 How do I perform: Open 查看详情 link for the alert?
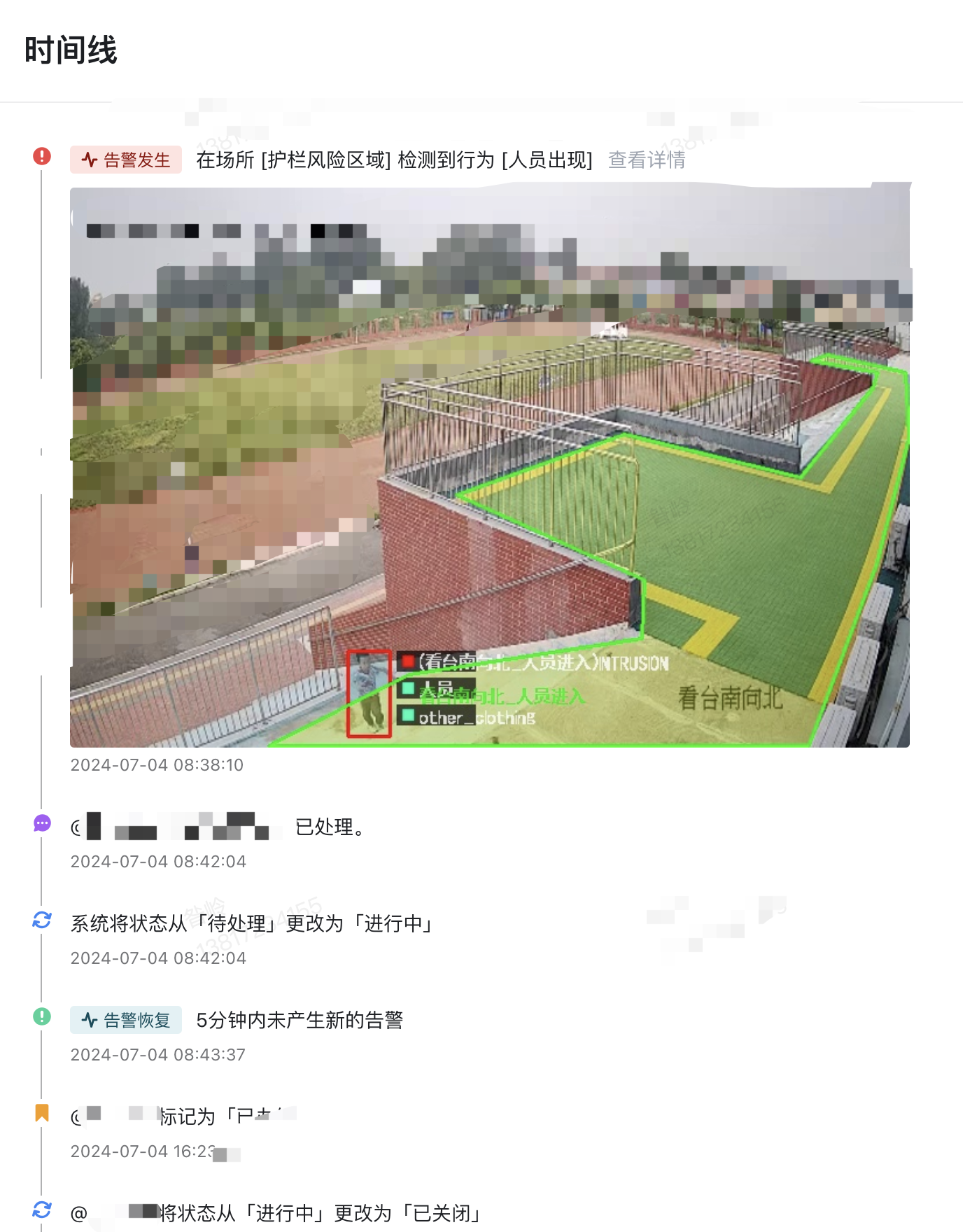646,160
